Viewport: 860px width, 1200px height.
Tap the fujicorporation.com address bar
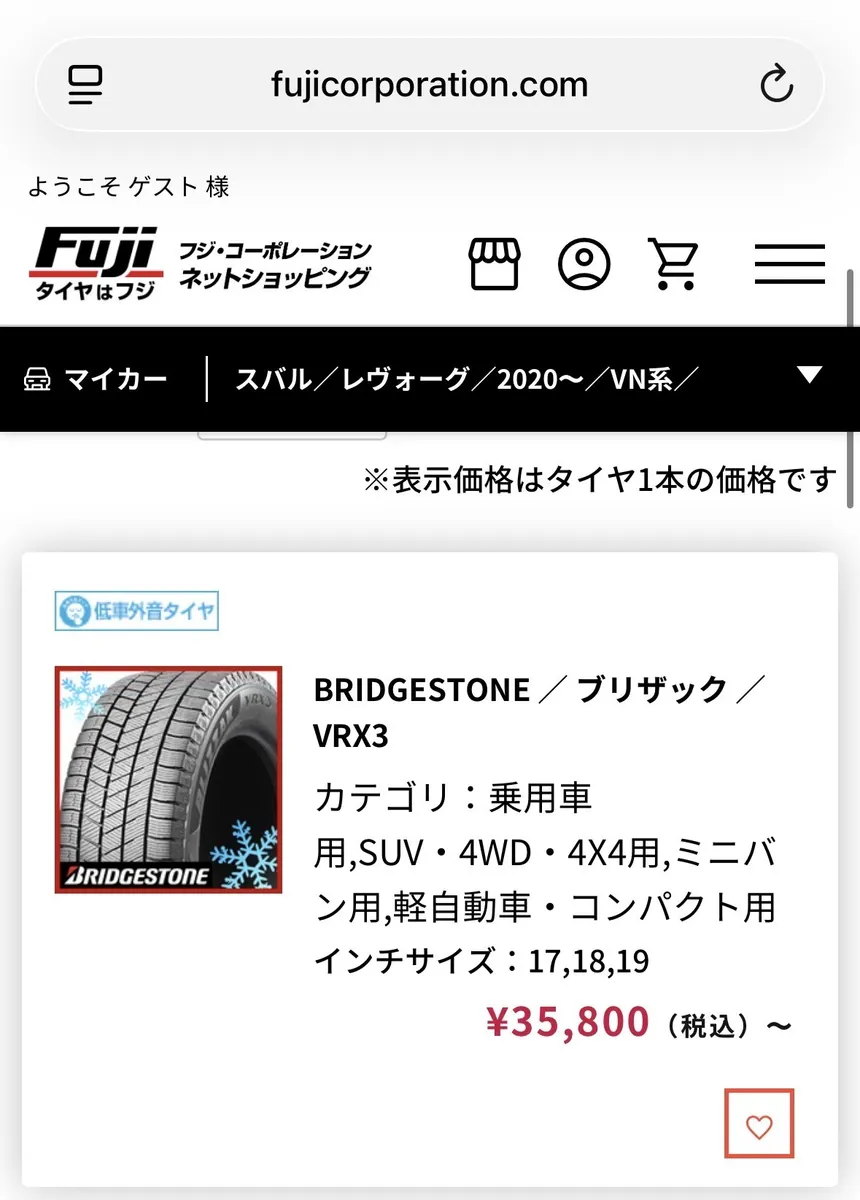point(429,85)
